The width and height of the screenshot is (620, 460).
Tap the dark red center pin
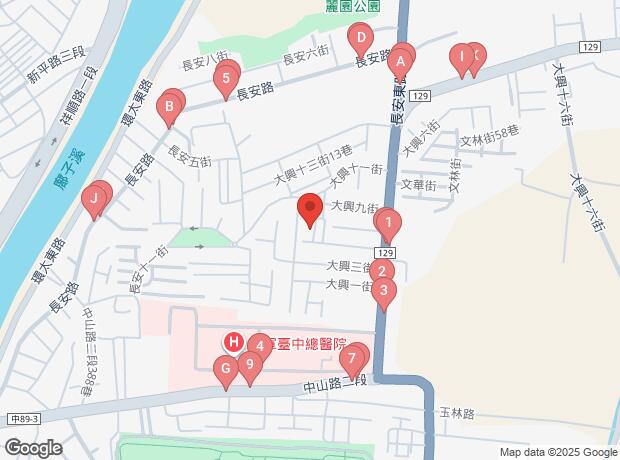pyautogui.click(x=310, y=210)
